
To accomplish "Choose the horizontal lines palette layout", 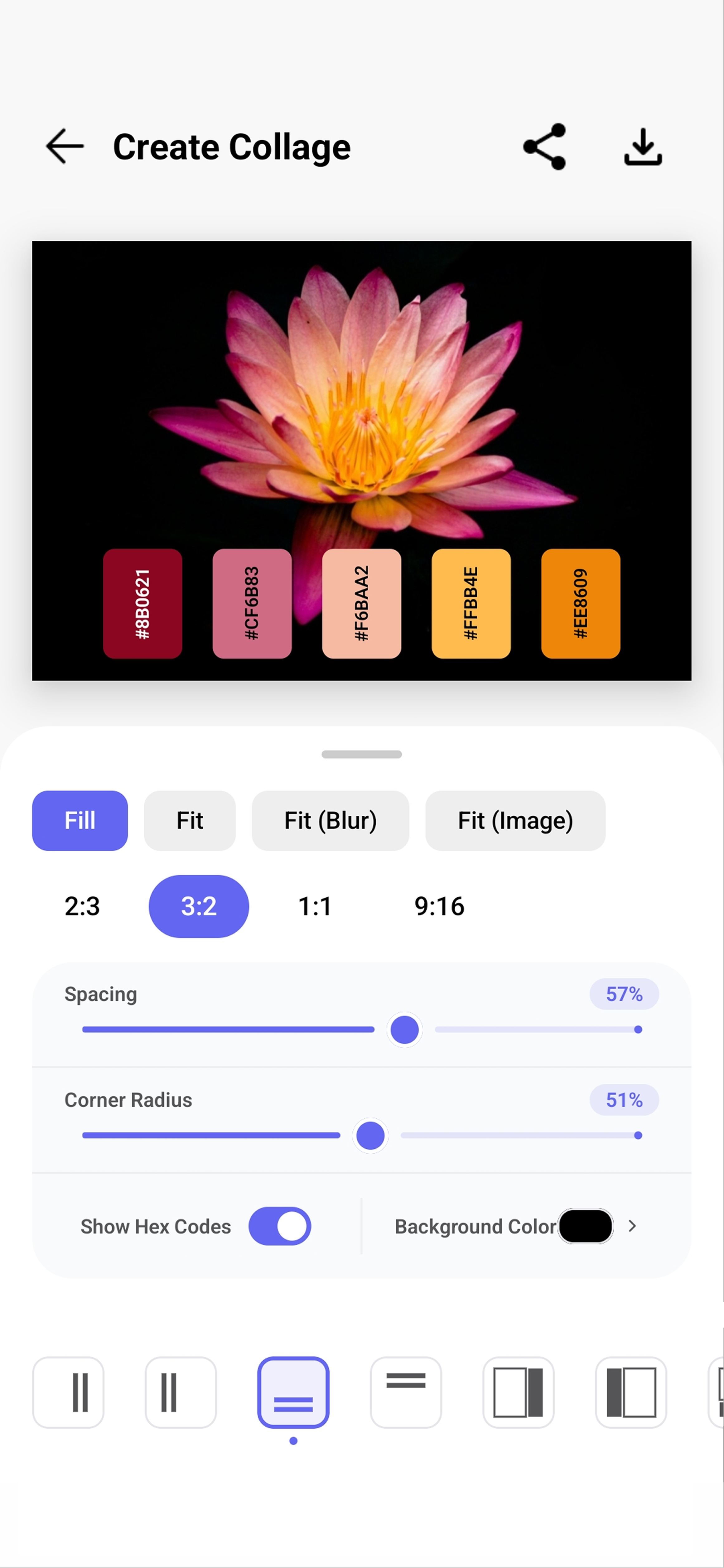I will (293, 1393).
